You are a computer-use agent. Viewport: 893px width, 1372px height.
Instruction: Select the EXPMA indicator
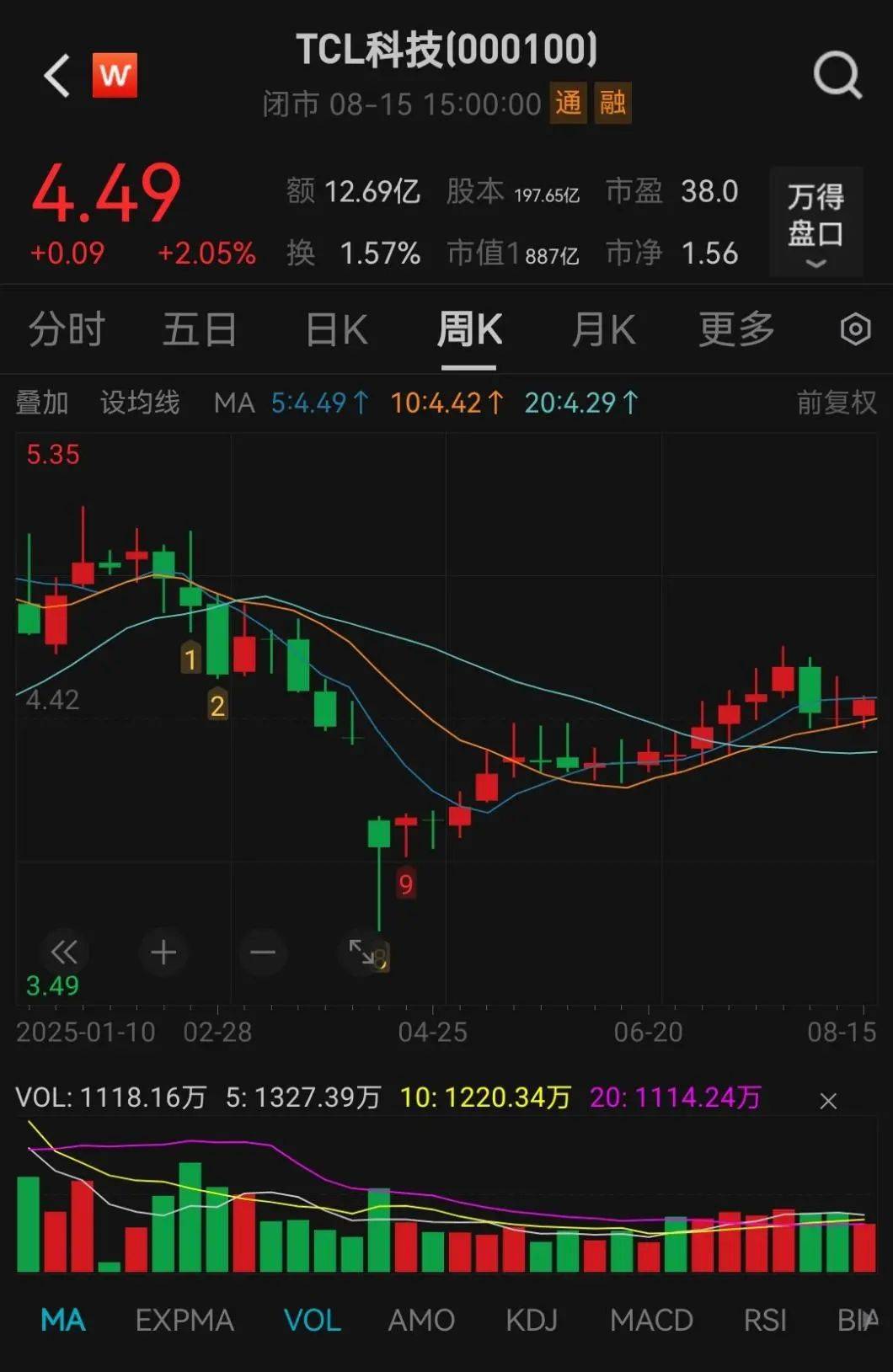pos(184,1320)
